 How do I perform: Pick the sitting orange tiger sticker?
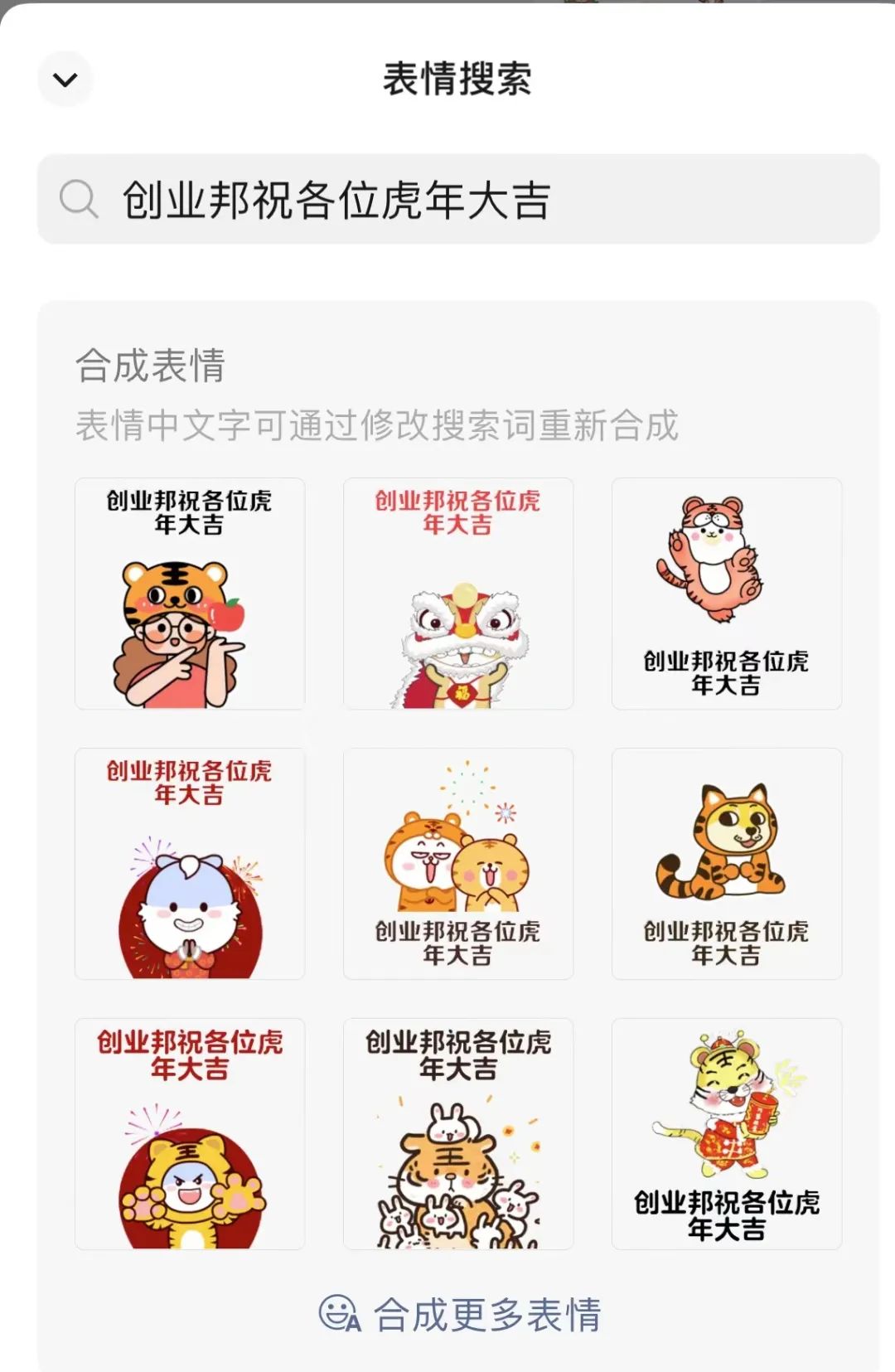tap(727, 864)
